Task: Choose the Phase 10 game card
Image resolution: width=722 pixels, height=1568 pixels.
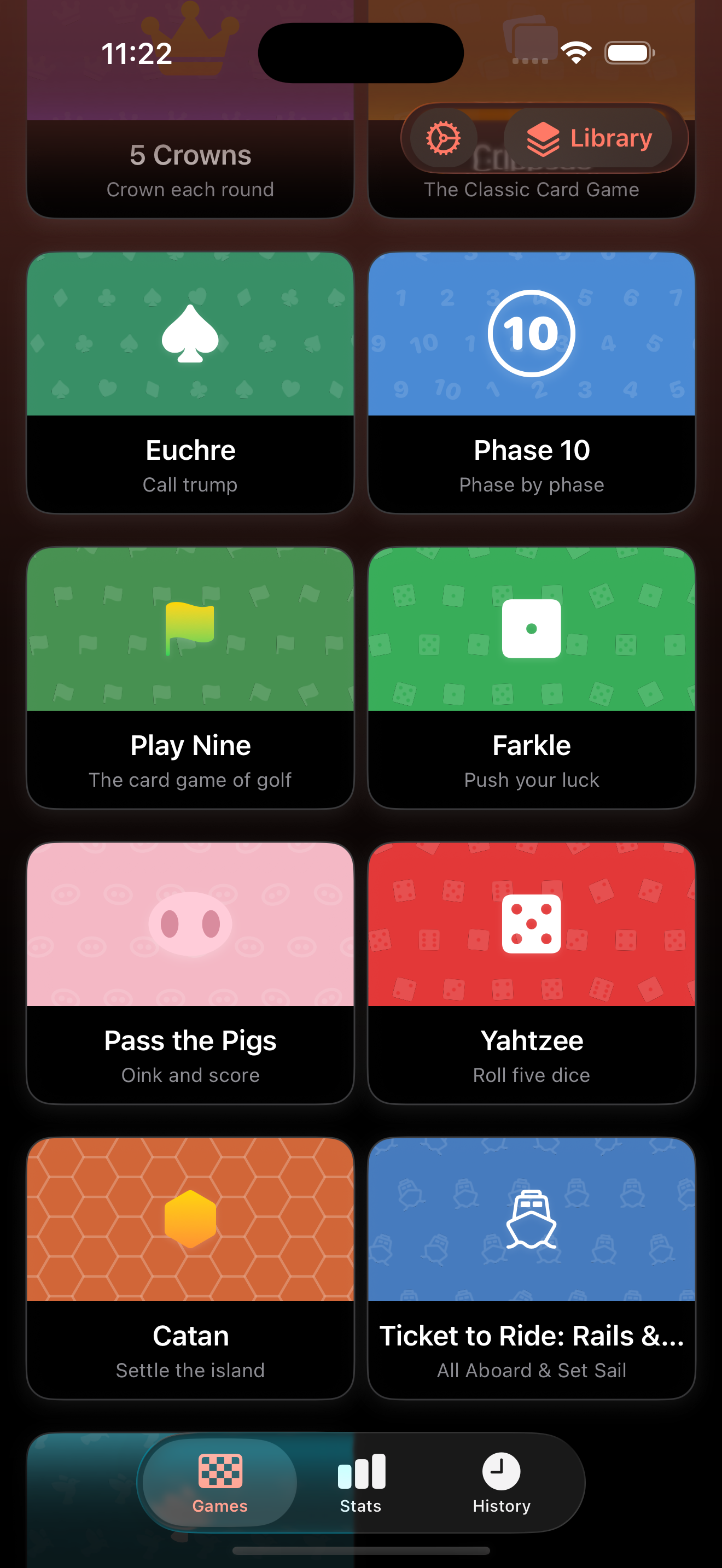Action: click(x=531, y=382)
